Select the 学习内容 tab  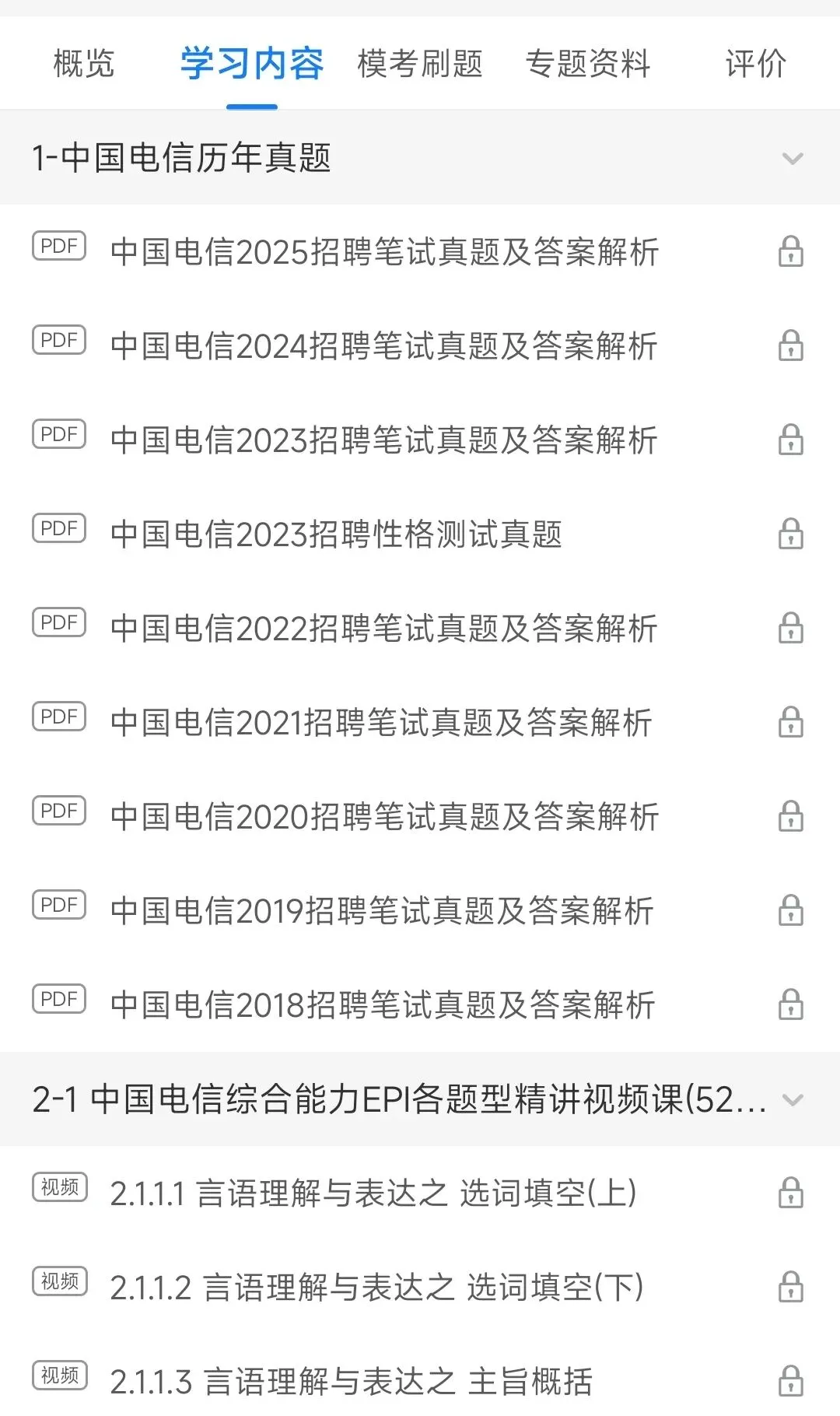[x=252, y=63]
